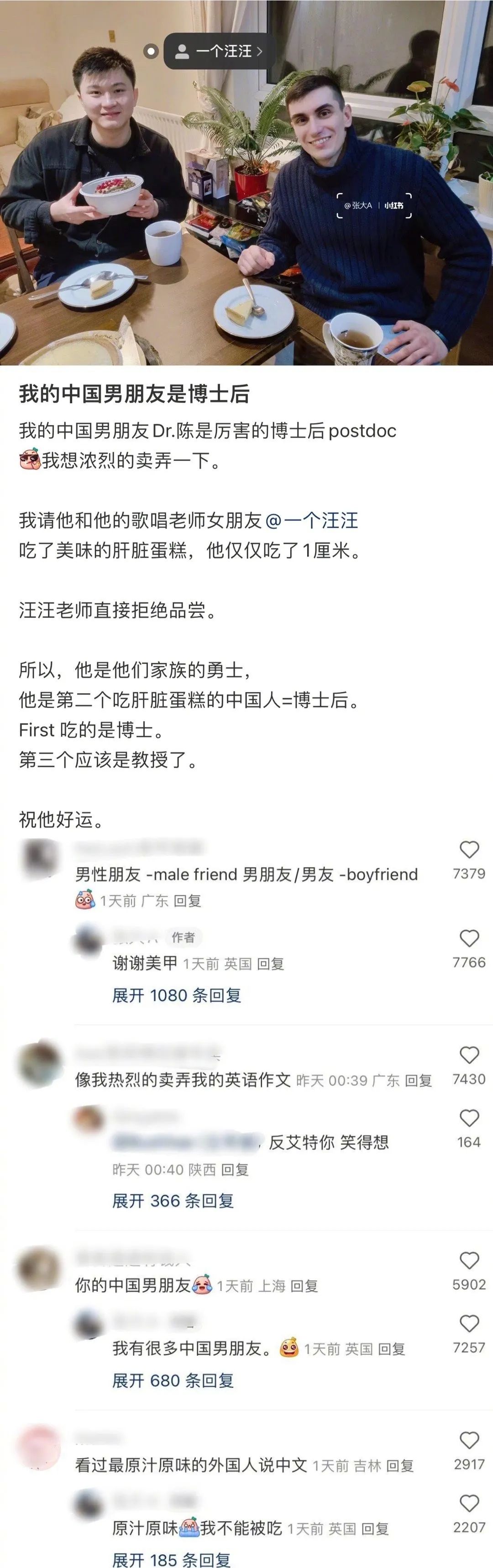Like the 你的中国男朋友 comment
This screenshot has height=1568, width=493.
[469, 1260]
